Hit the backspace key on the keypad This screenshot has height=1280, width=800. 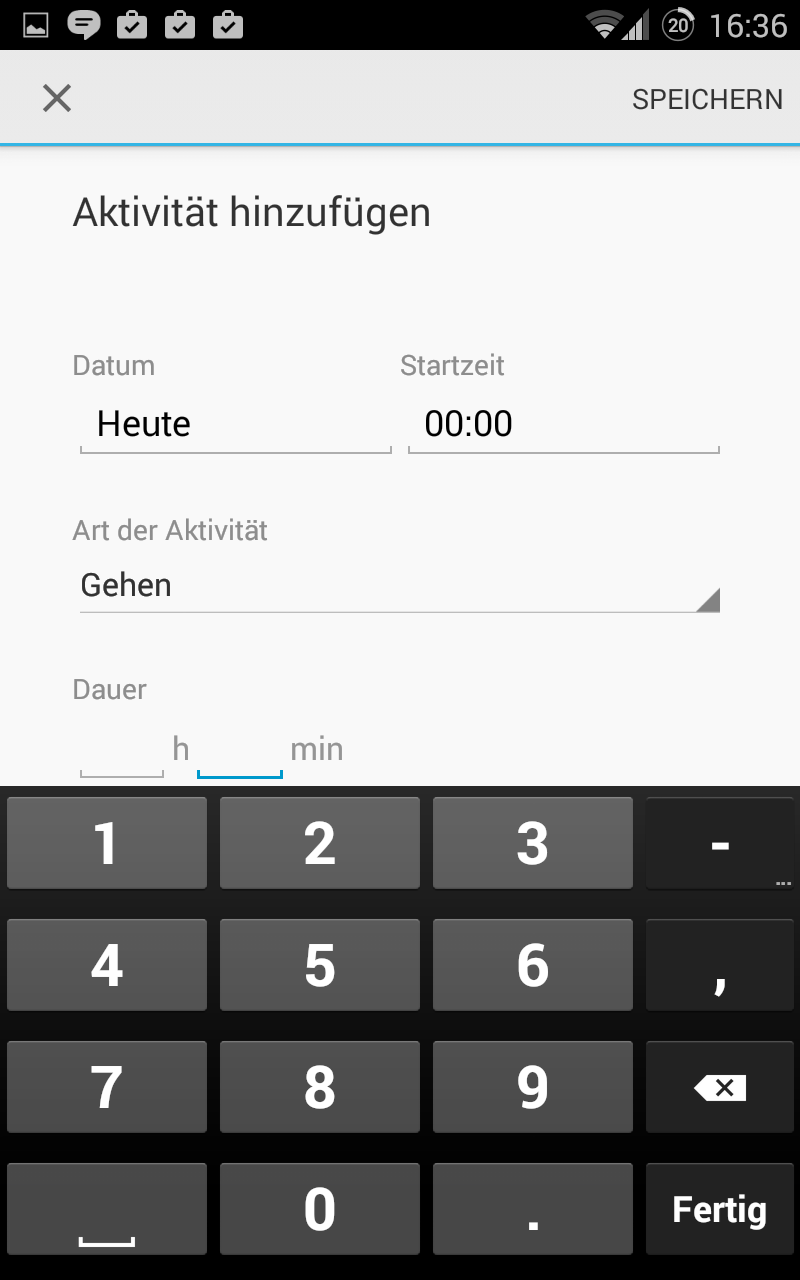720,1087
